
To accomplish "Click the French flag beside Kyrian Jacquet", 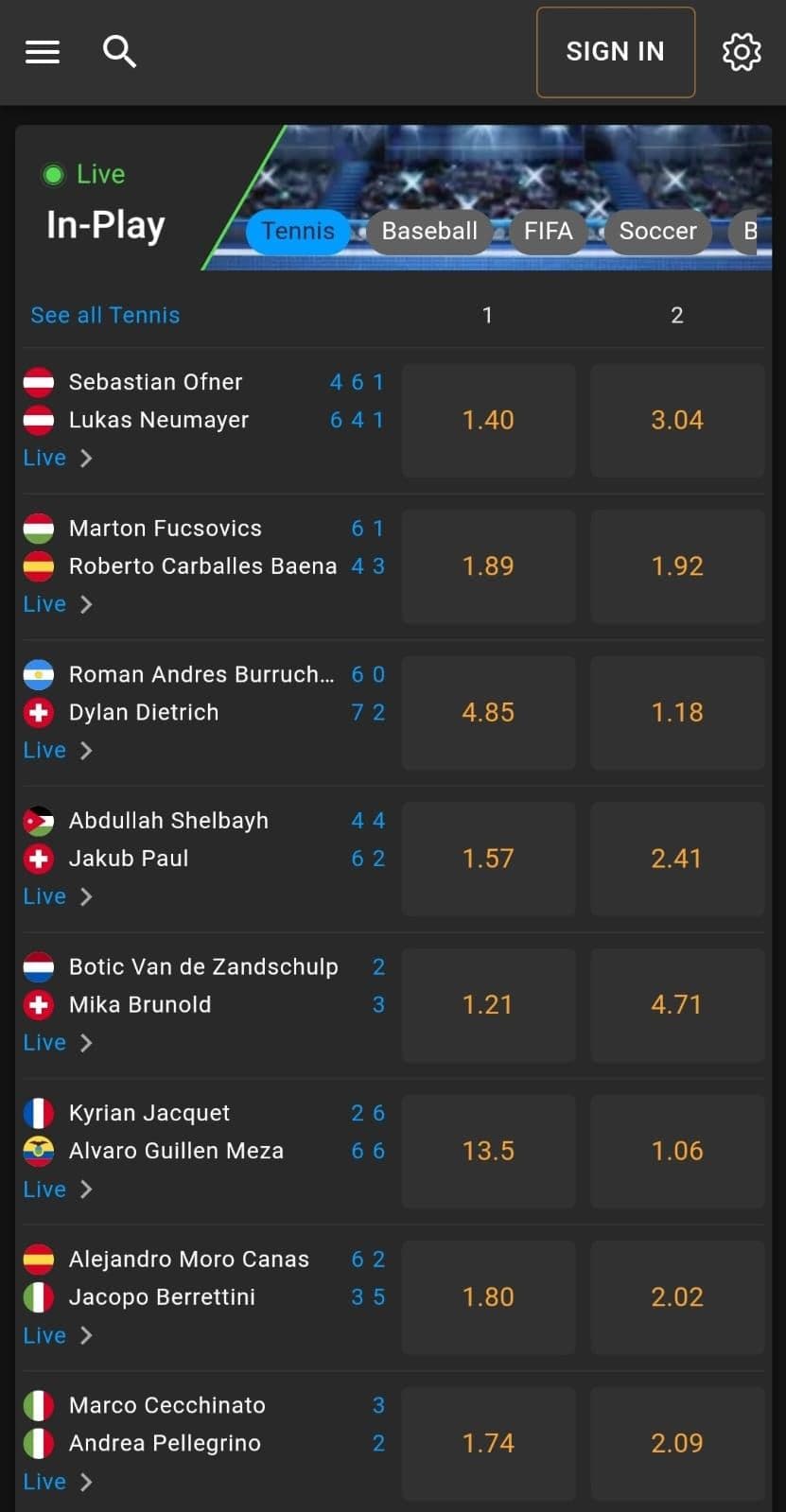I will tap(38, 1112).
